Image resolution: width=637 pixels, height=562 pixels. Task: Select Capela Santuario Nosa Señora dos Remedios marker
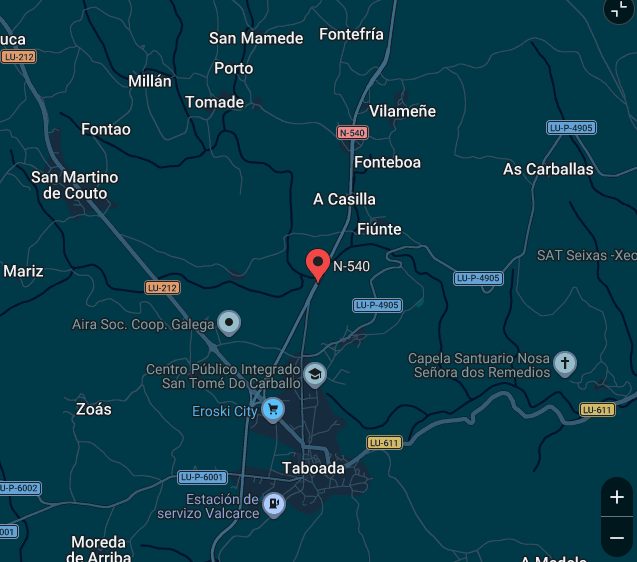(565, 363)
